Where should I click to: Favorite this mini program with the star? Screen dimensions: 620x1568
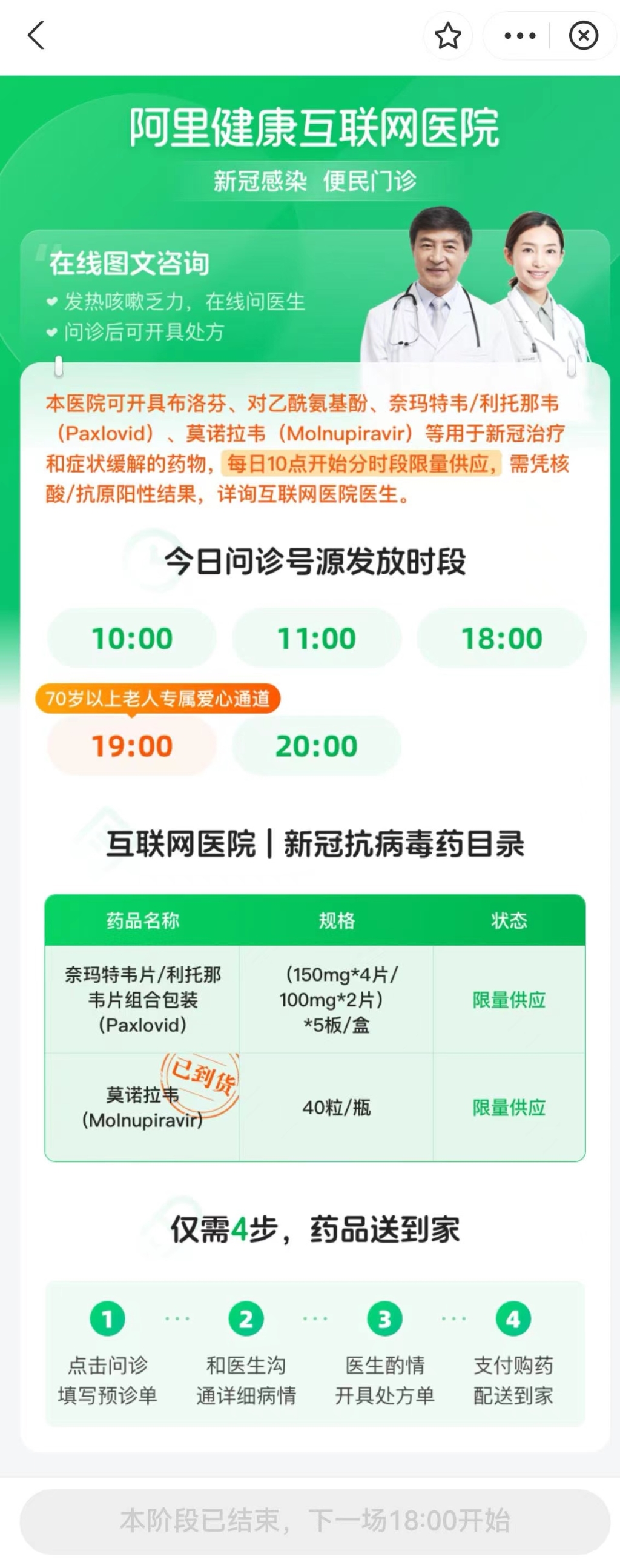pyautogui.click(x=448, y=36)
